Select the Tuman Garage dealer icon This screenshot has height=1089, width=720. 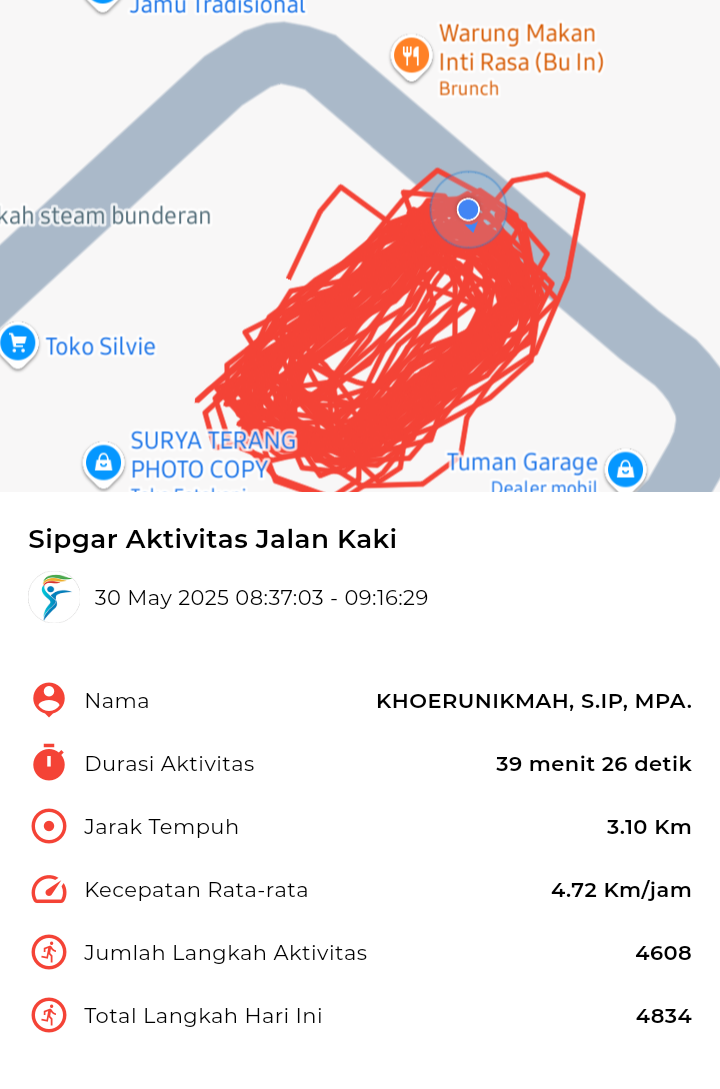pos(626,469)
